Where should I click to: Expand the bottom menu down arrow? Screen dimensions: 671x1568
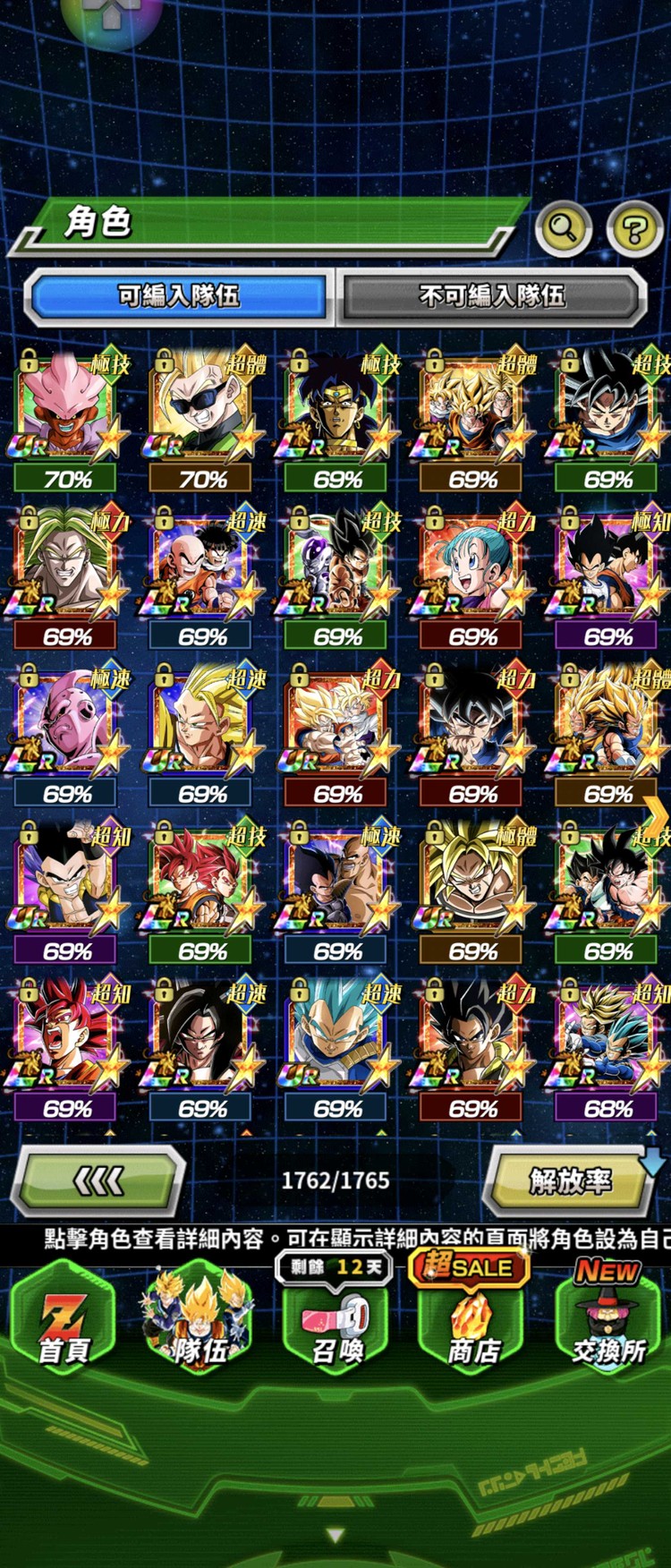click(x=335, y=1536)
